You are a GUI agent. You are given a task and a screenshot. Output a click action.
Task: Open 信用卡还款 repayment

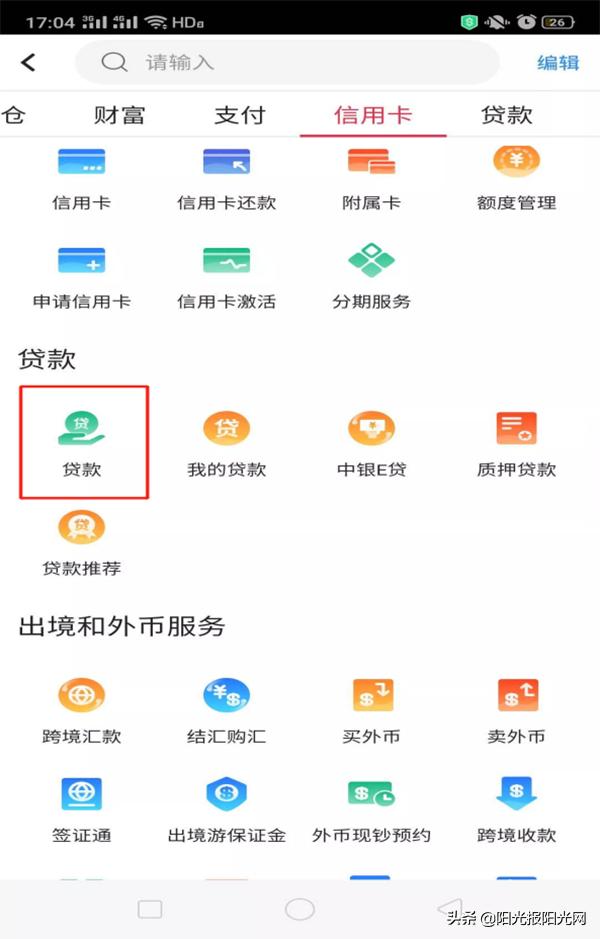click(226, 178)
